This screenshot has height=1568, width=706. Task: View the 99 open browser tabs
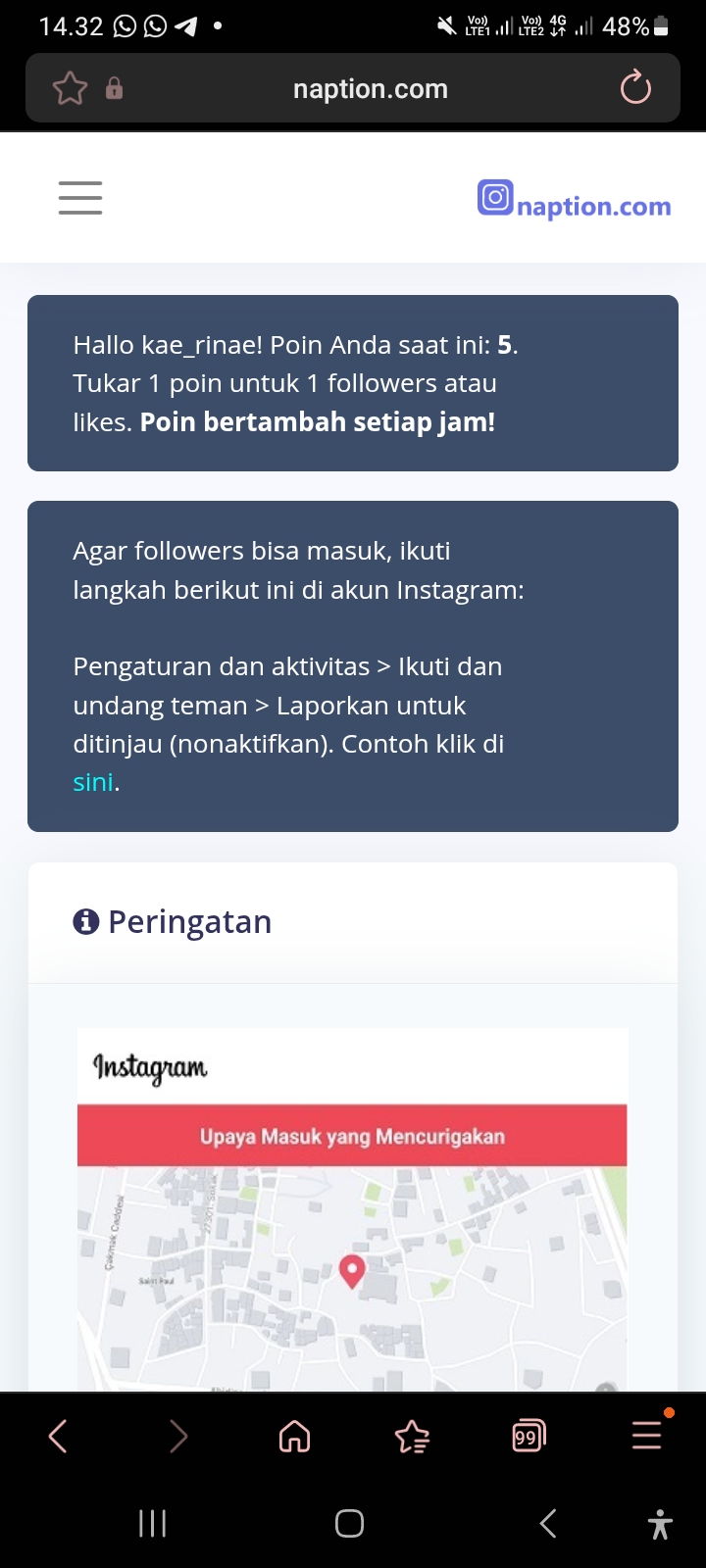click(529, 1437)
